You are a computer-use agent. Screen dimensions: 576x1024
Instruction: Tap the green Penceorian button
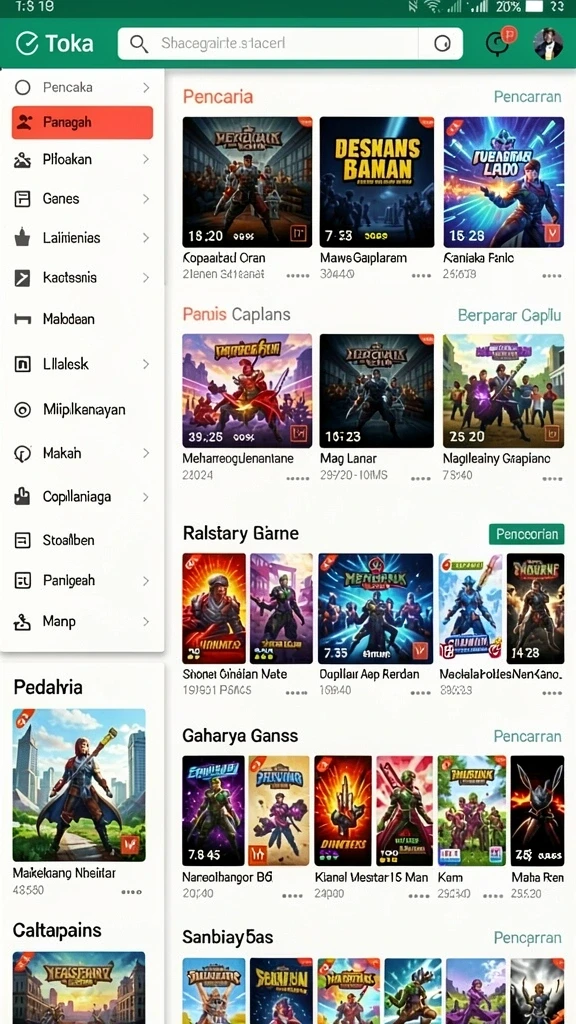click(526, 534)
